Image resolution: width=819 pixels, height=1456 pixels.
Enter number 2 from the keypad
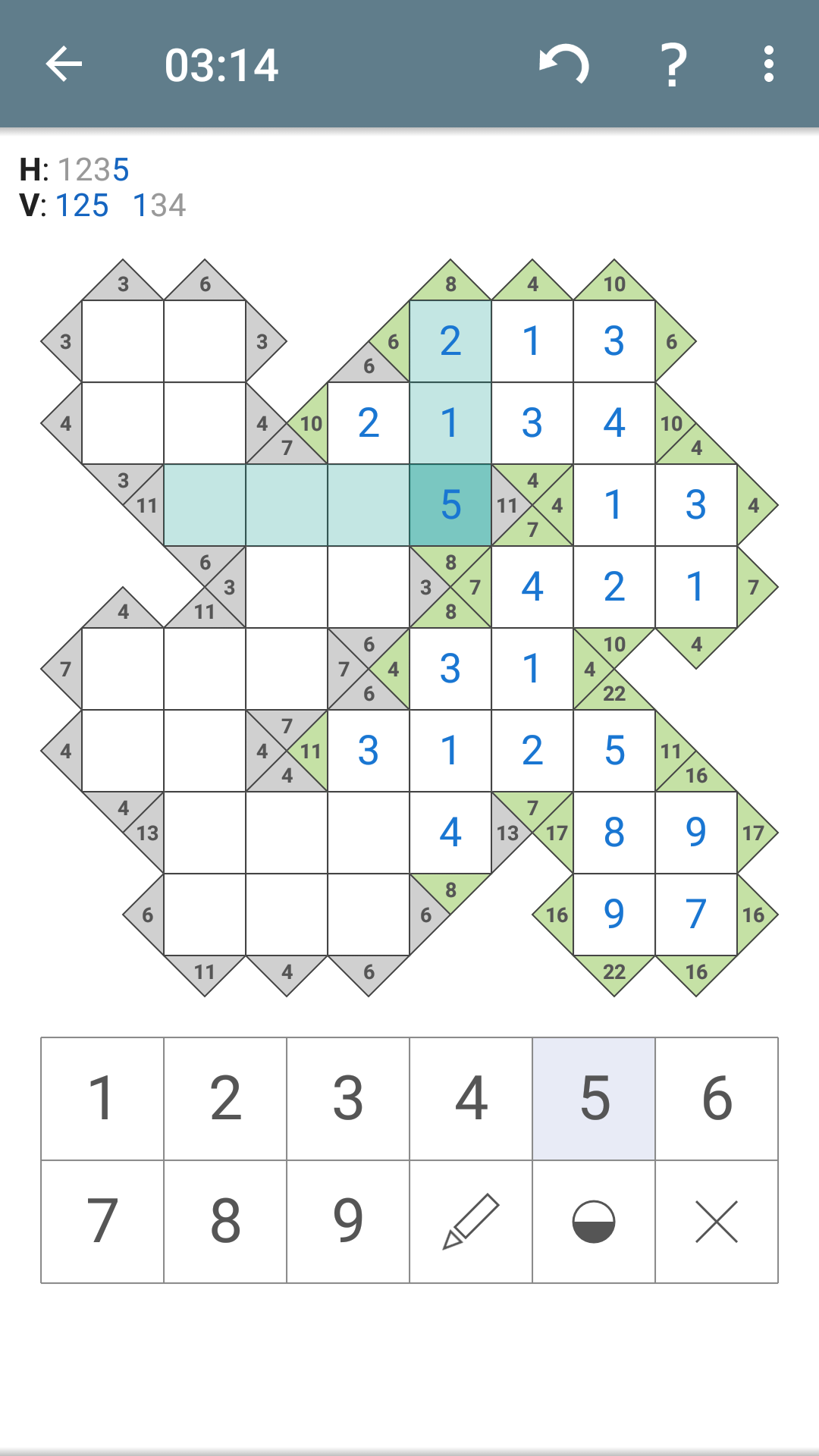click(225, 1098)
